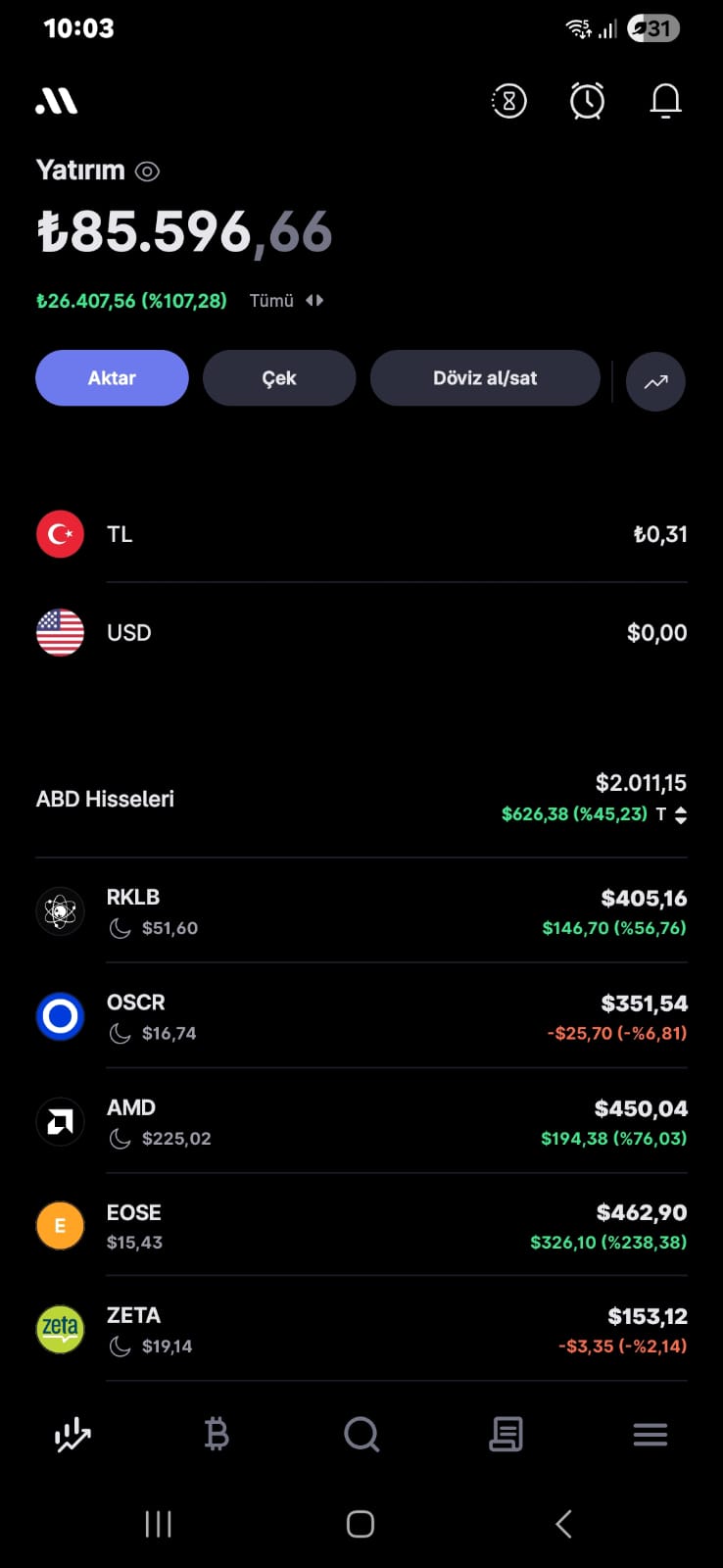This screenshot has width=723, height=1568.
Task: Open the USD balance row
Action: pos(361,632)
